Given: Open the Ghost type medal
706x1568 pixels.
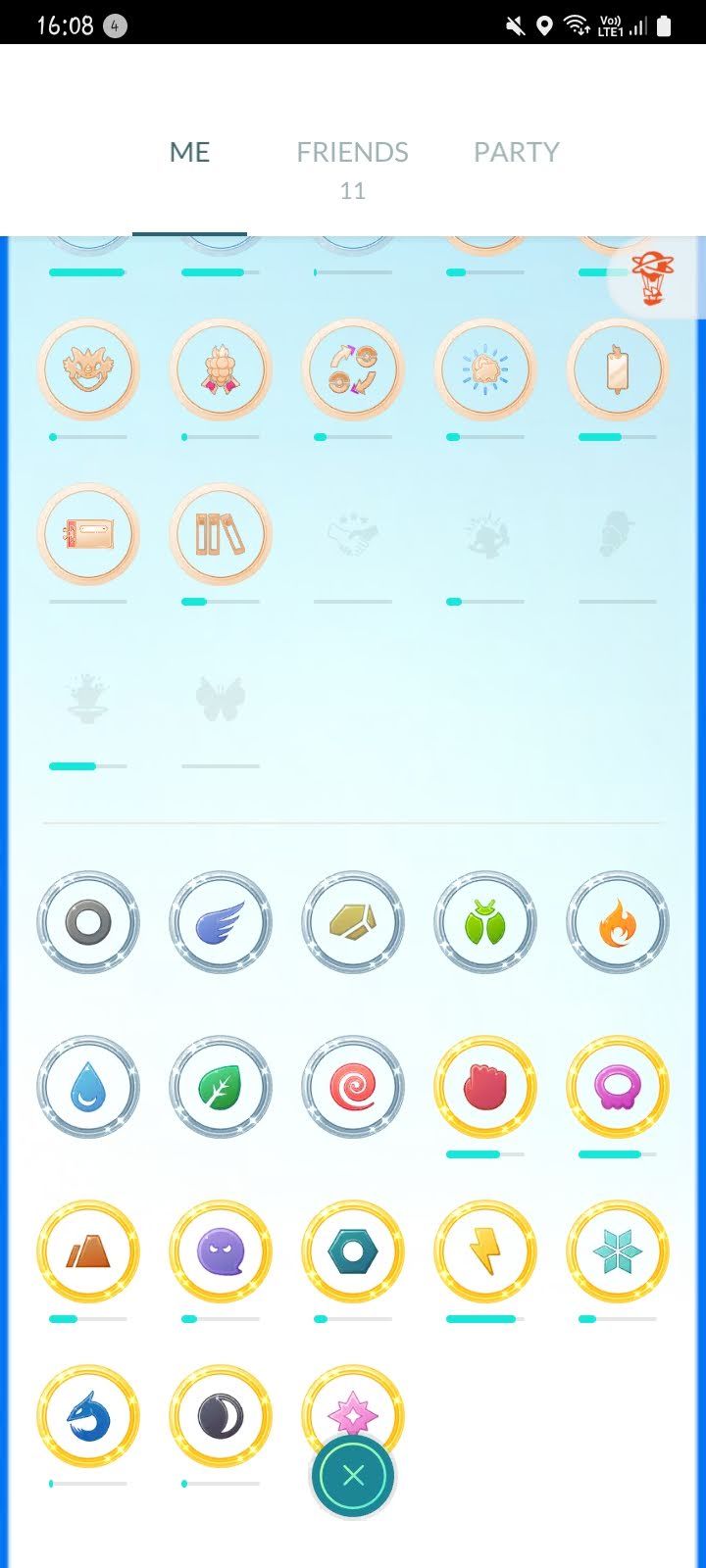Looking at the screenshot, I should click(221, 1251).
